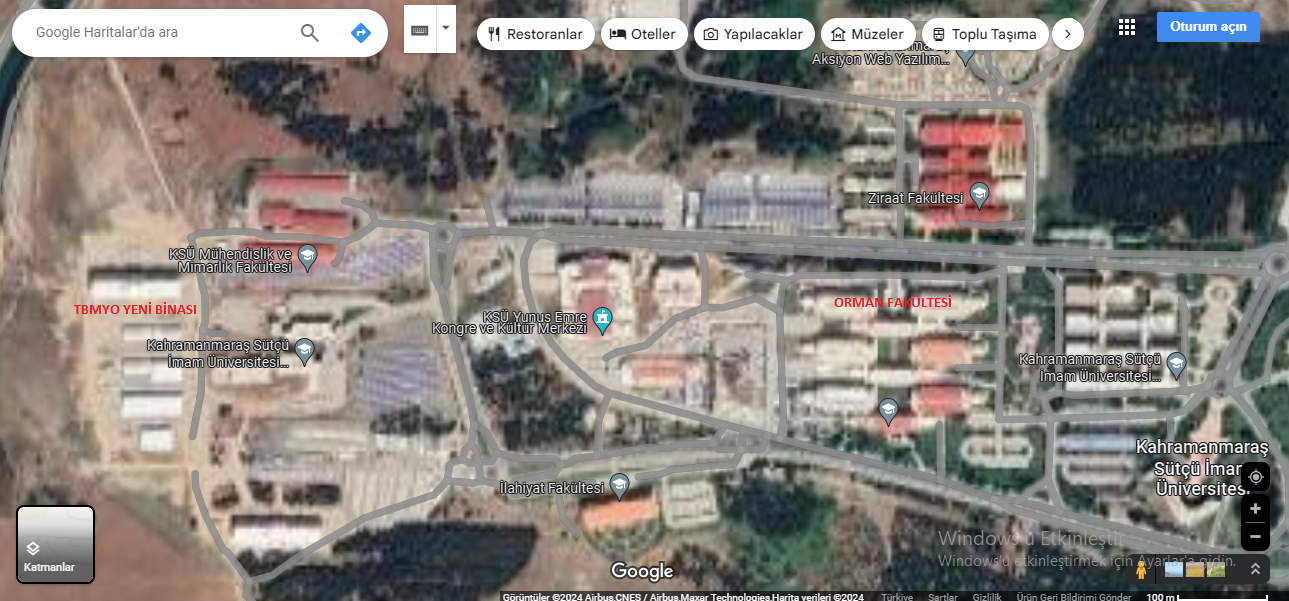Open the İlahiyat Fakültesi map marker
Image resolution: width=1289 pixels, height=601 pixels.
pos(619,485)
